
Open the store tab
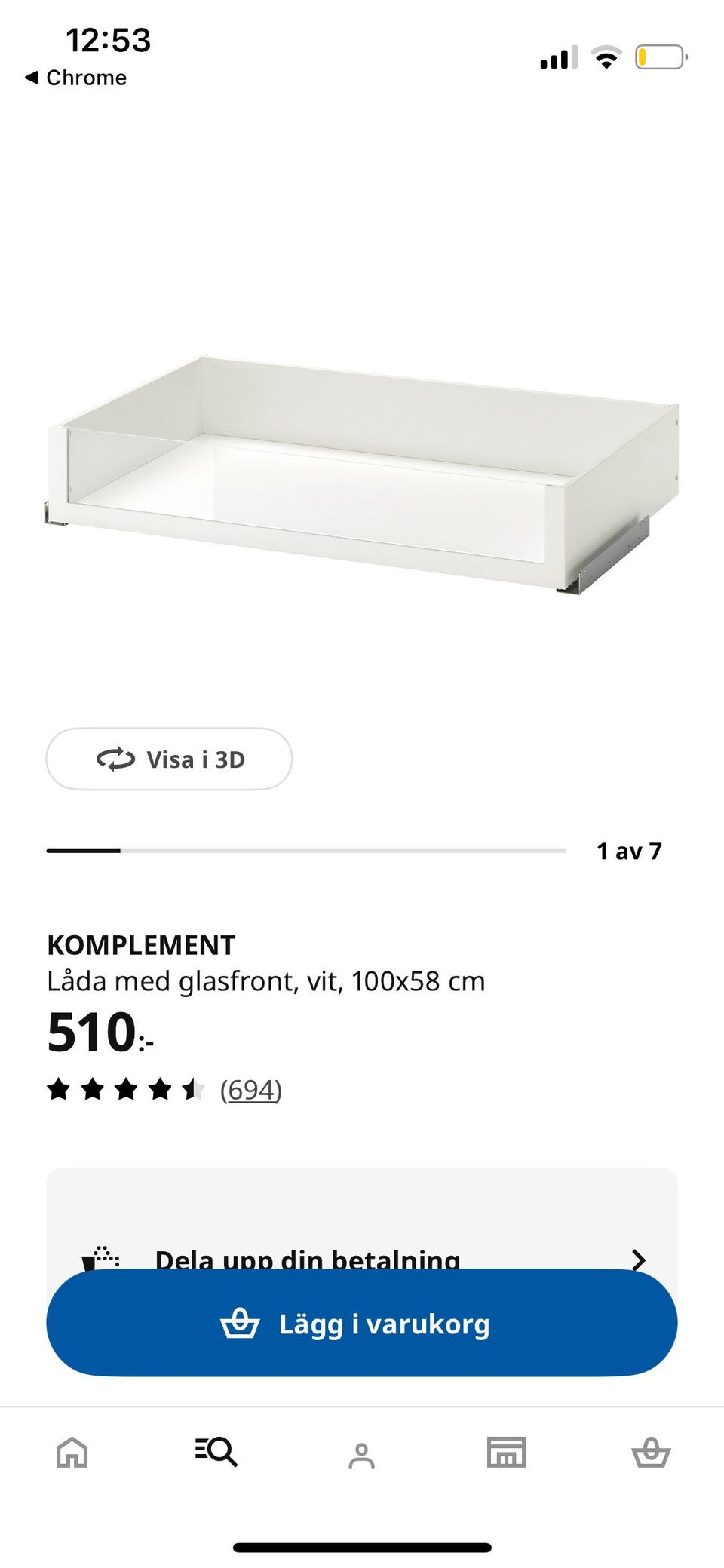click(506, 1452)
